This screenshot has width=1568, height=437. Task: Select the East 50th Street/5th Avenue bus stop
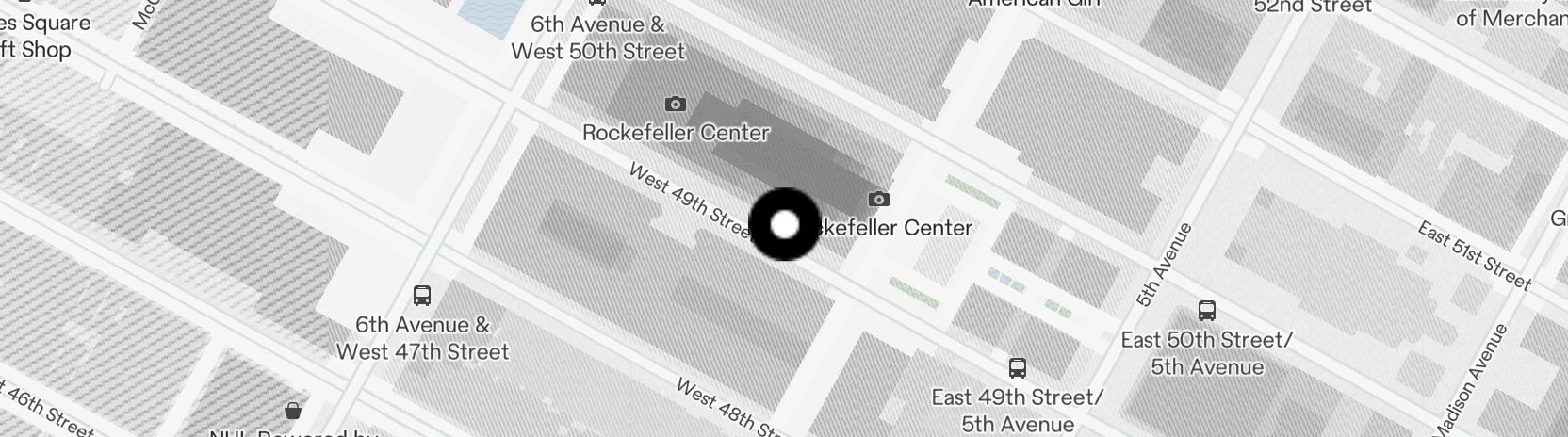1206,310
